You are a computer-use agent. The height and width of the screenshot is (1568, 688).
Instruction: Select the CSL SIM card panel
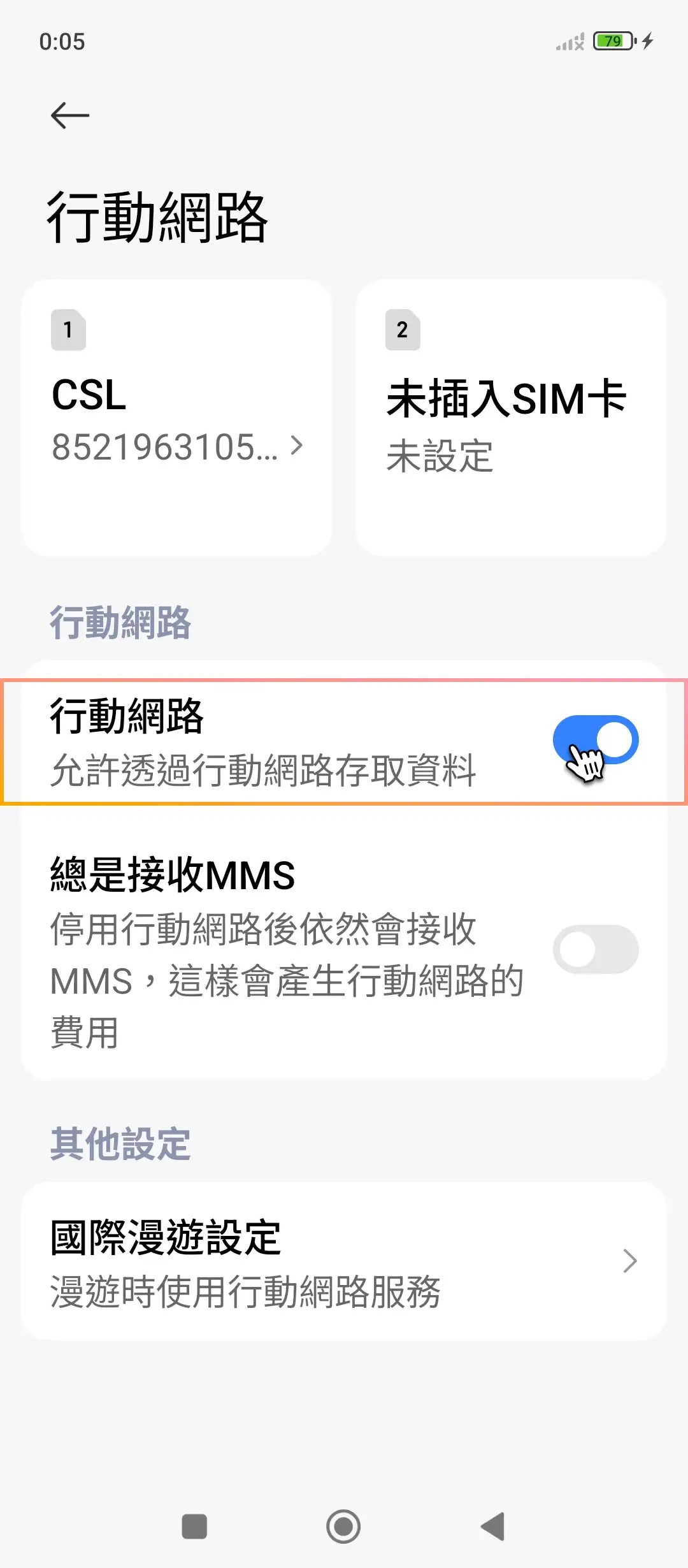[x=175, y=414]
